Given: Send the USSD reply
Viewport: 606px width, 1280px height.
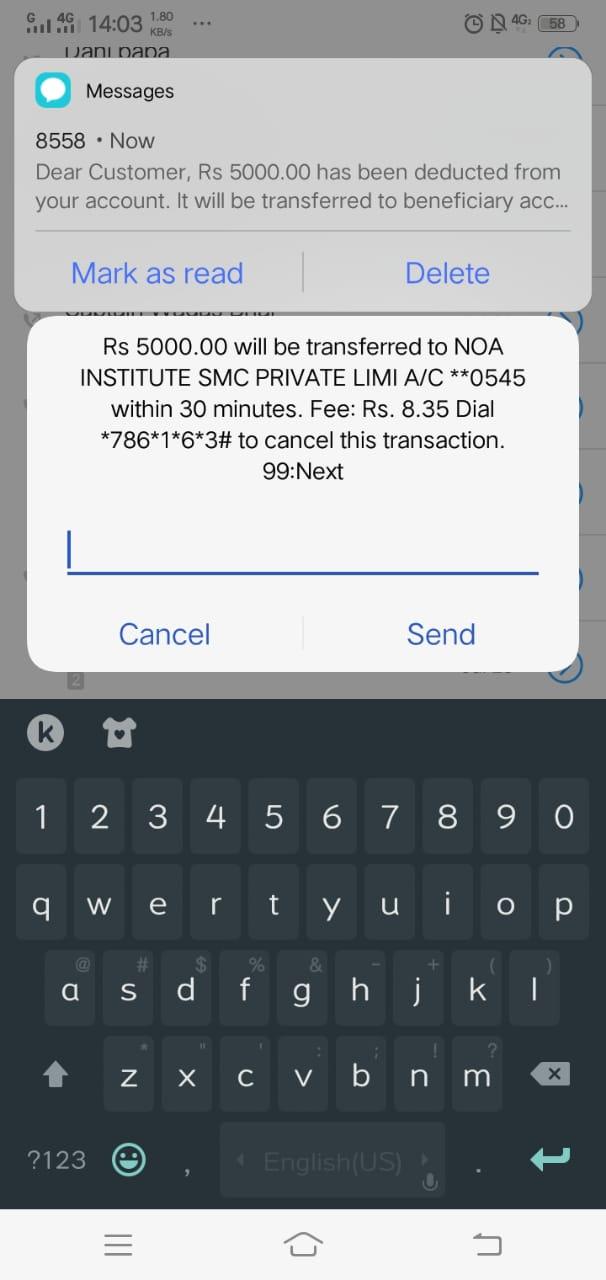Looking at the screenshot, I should coord(440,634).
